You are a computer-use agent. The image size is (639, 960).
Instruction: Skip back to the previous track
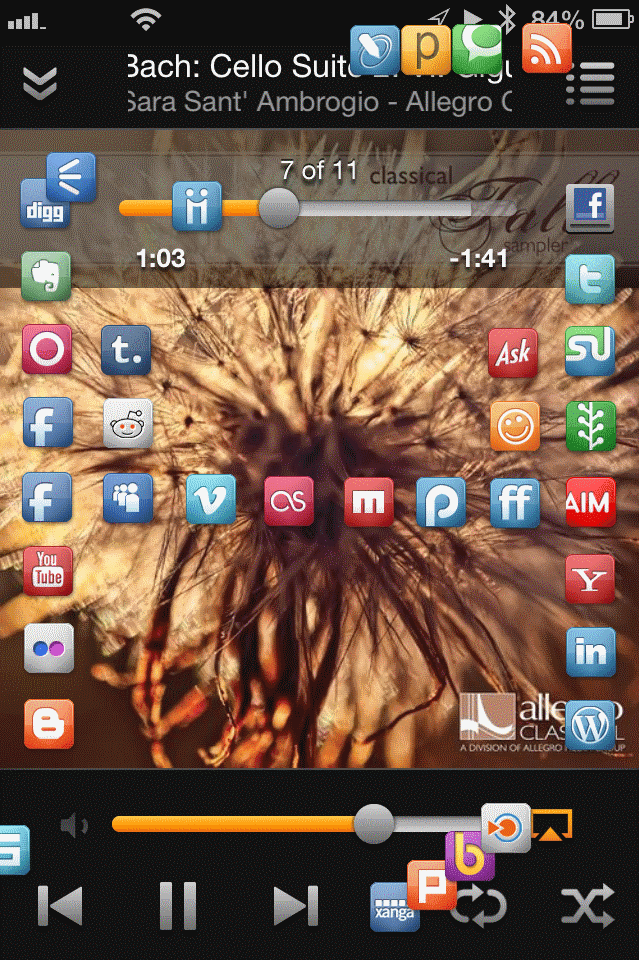pyautogui.click(x=60, y=906)
